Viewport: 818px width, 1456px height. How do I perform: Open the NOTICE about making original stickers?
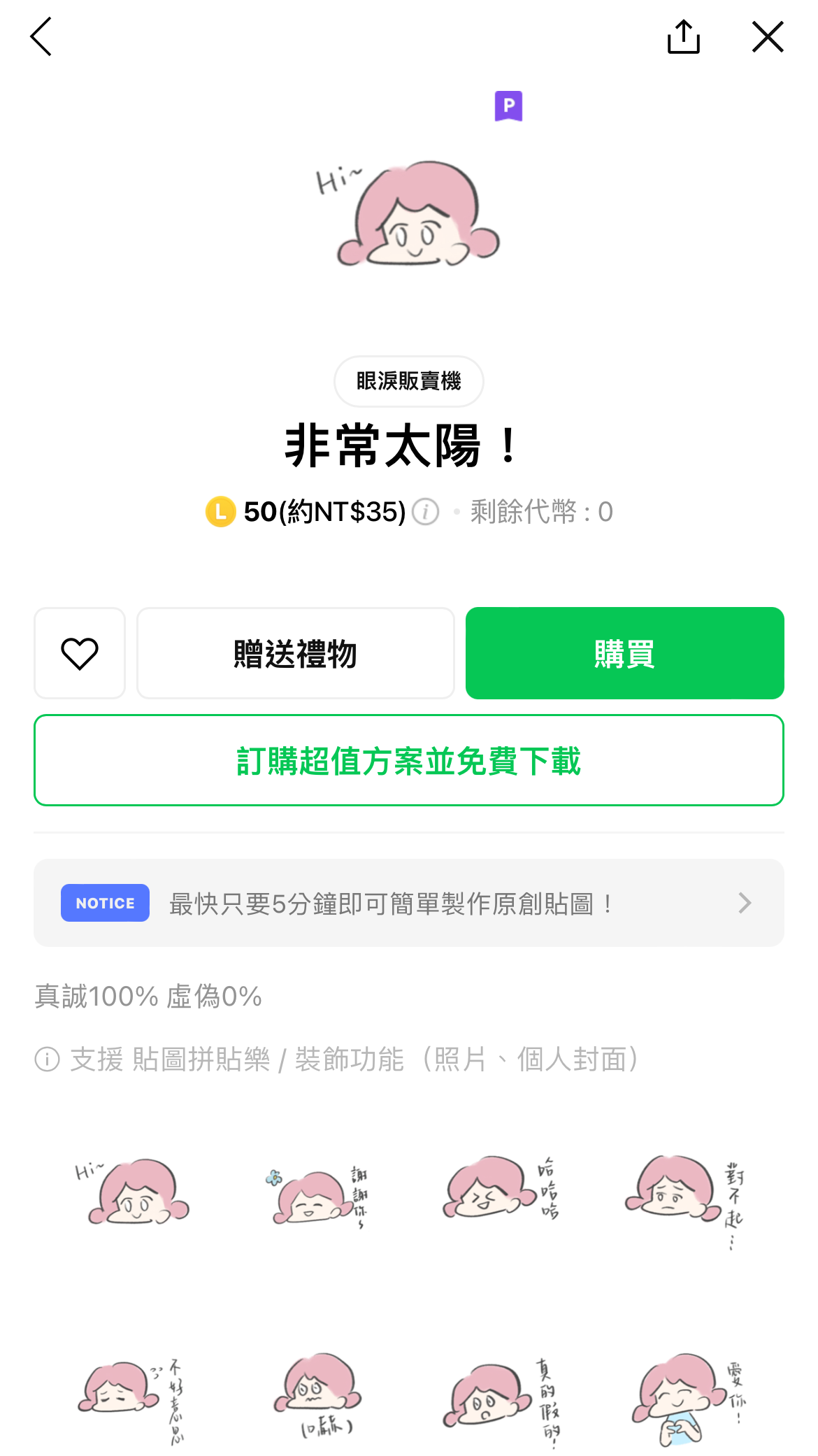tap(409, 903)
